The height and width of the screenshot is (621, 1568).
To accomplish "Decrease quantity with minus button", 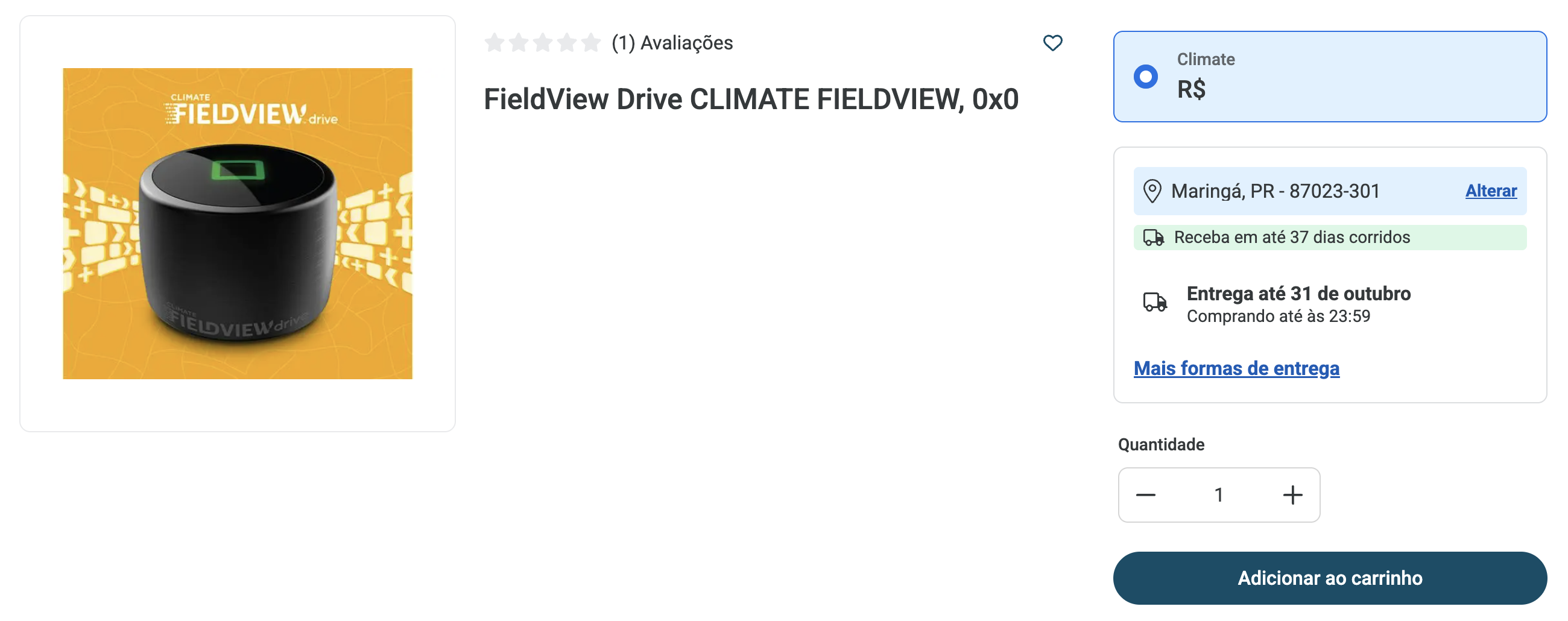I will 1145,494.
